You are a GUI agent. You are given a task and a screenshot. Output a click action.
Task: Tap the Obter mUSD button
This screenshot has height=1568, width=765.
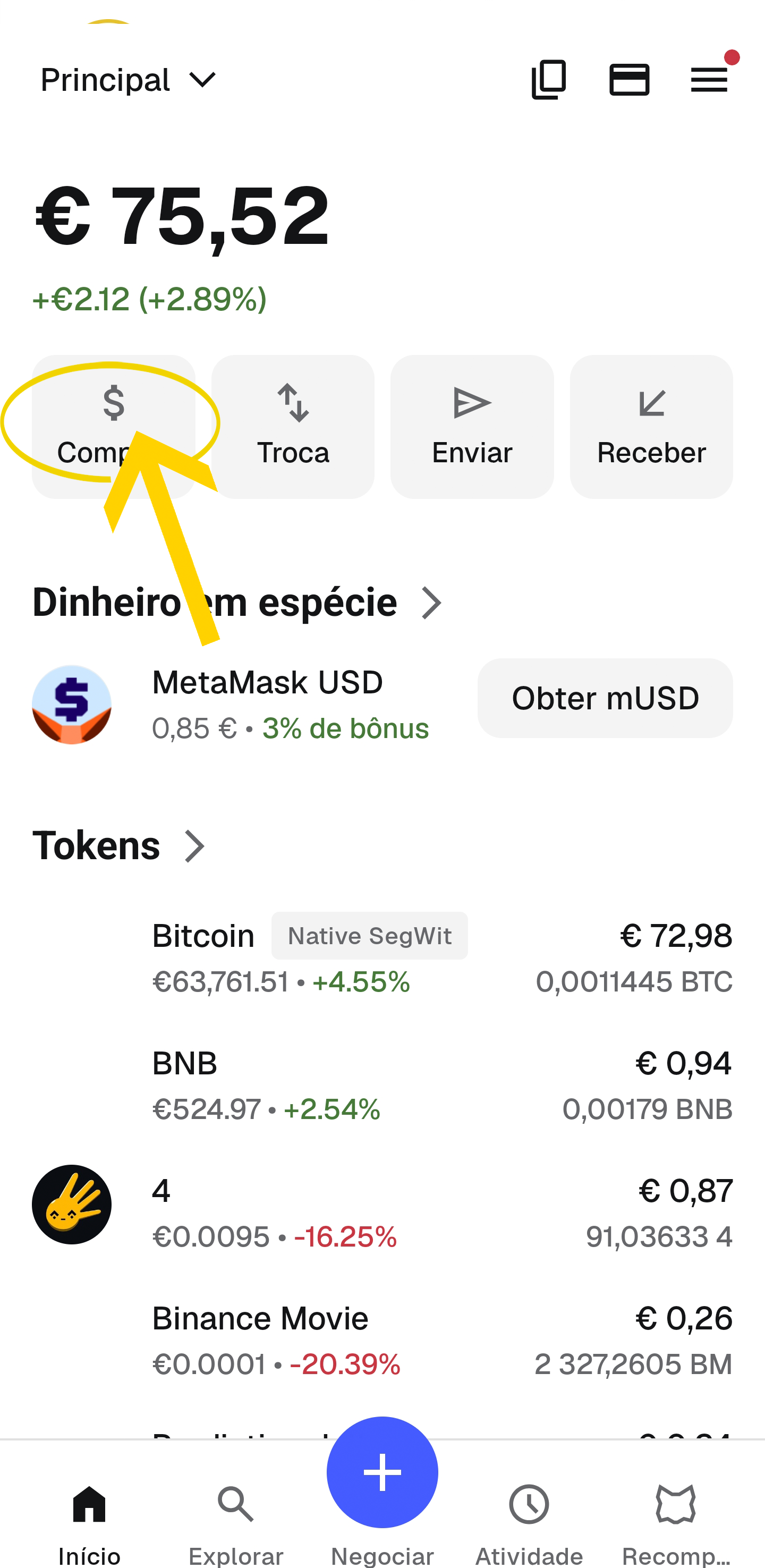pos(605,698)
